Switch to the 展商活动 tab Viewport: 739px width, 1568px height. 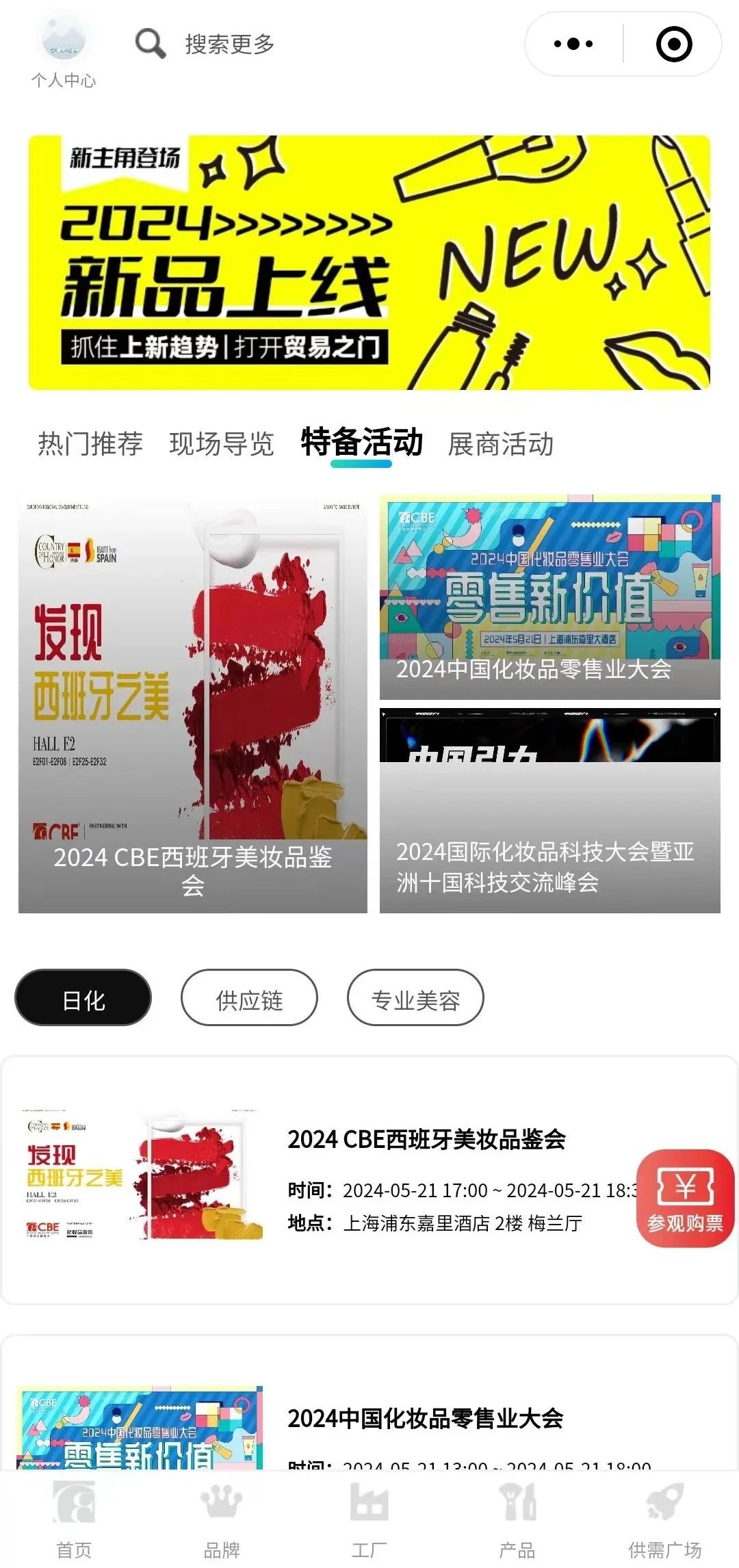pos(500,444)
